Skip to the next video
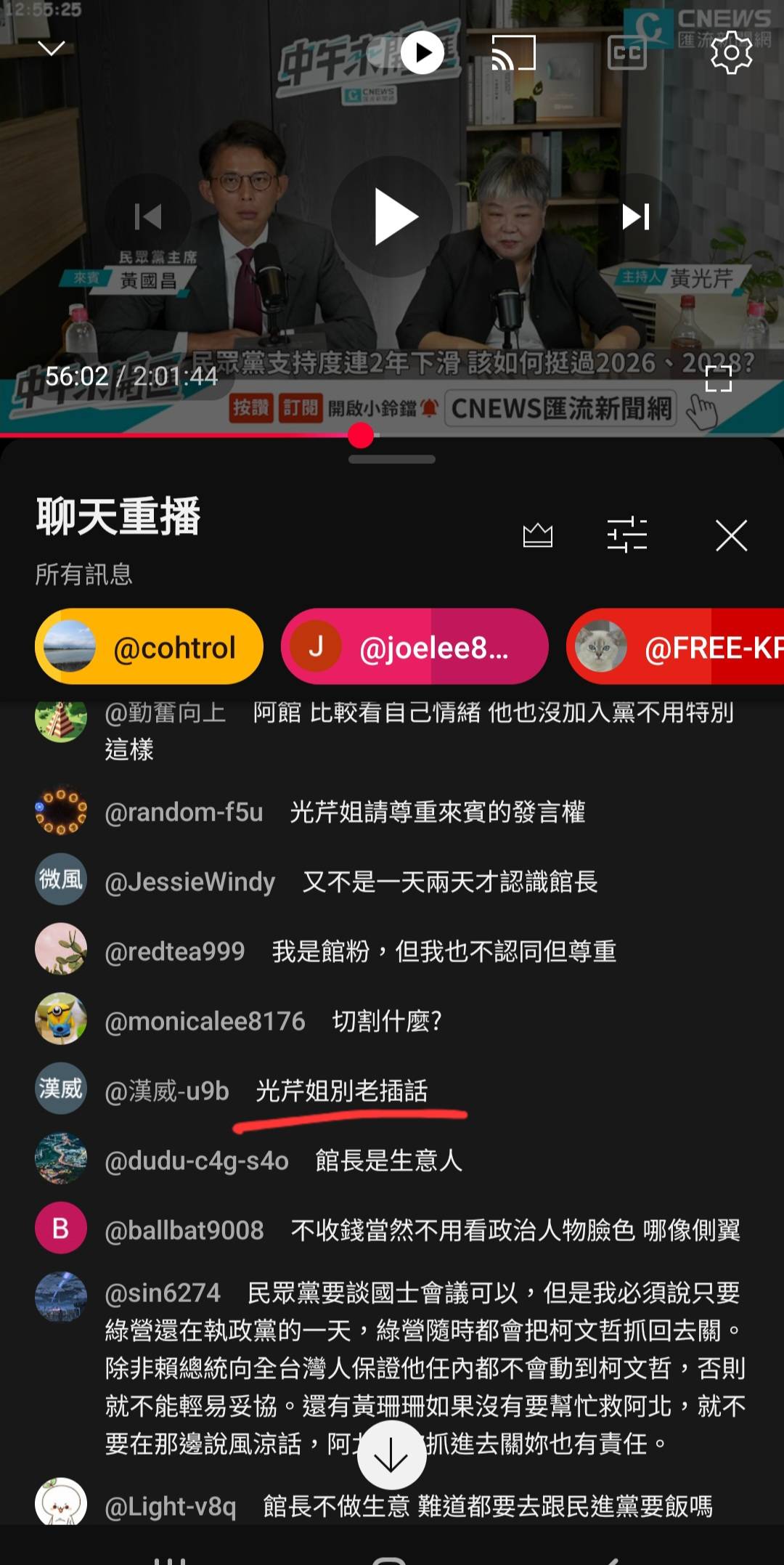This screenshot has width=784, height=1565. pyautogui.click(x=636, y=216)
